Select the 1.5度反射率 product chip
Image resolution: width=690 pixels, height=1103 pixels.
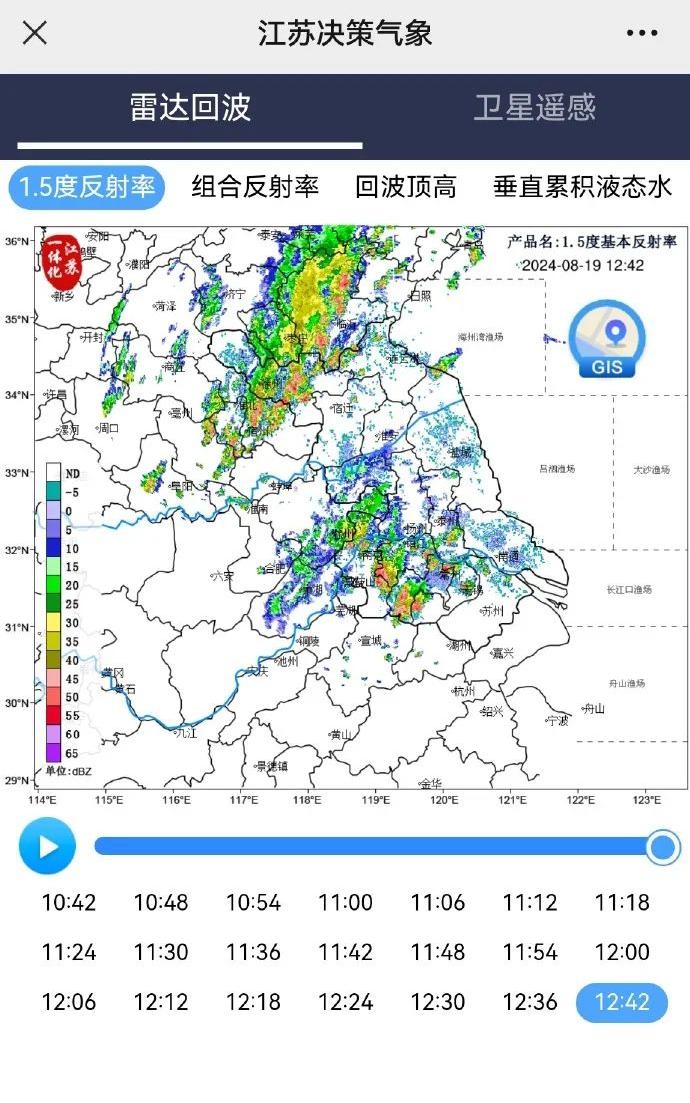pyautogui.click(x=87, y=187)
